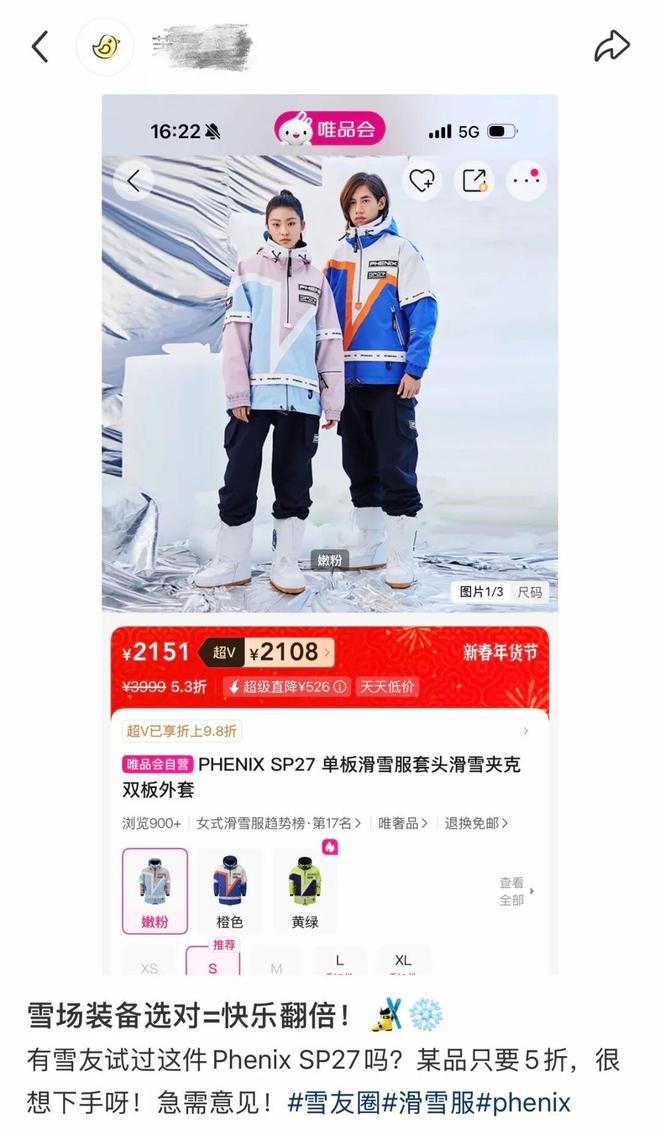660x1135 pixels.
Task: Open the poster's duck avatar profile
Action: 105,46
